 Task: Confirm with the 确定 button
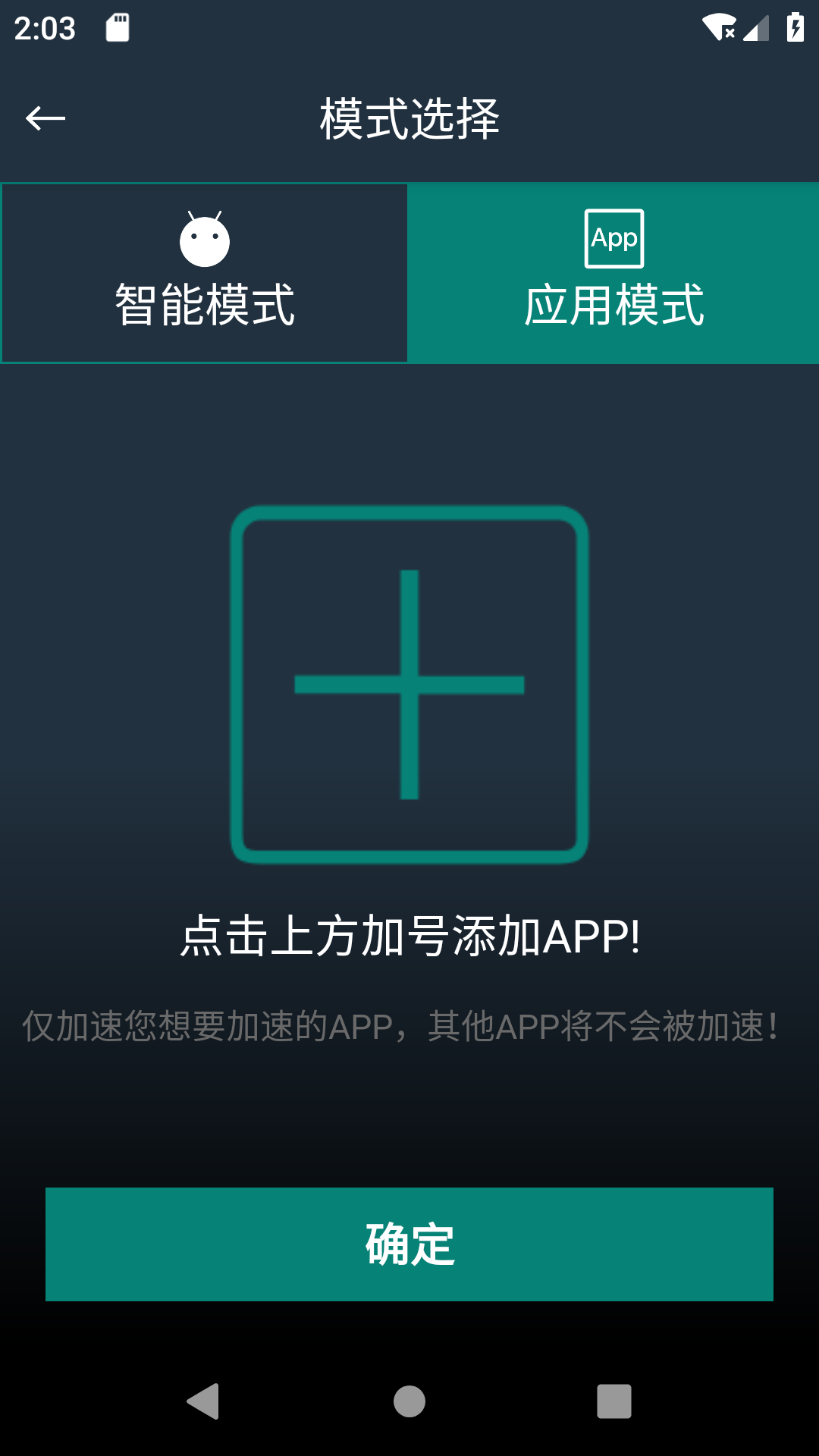[x=409, y=1244]
